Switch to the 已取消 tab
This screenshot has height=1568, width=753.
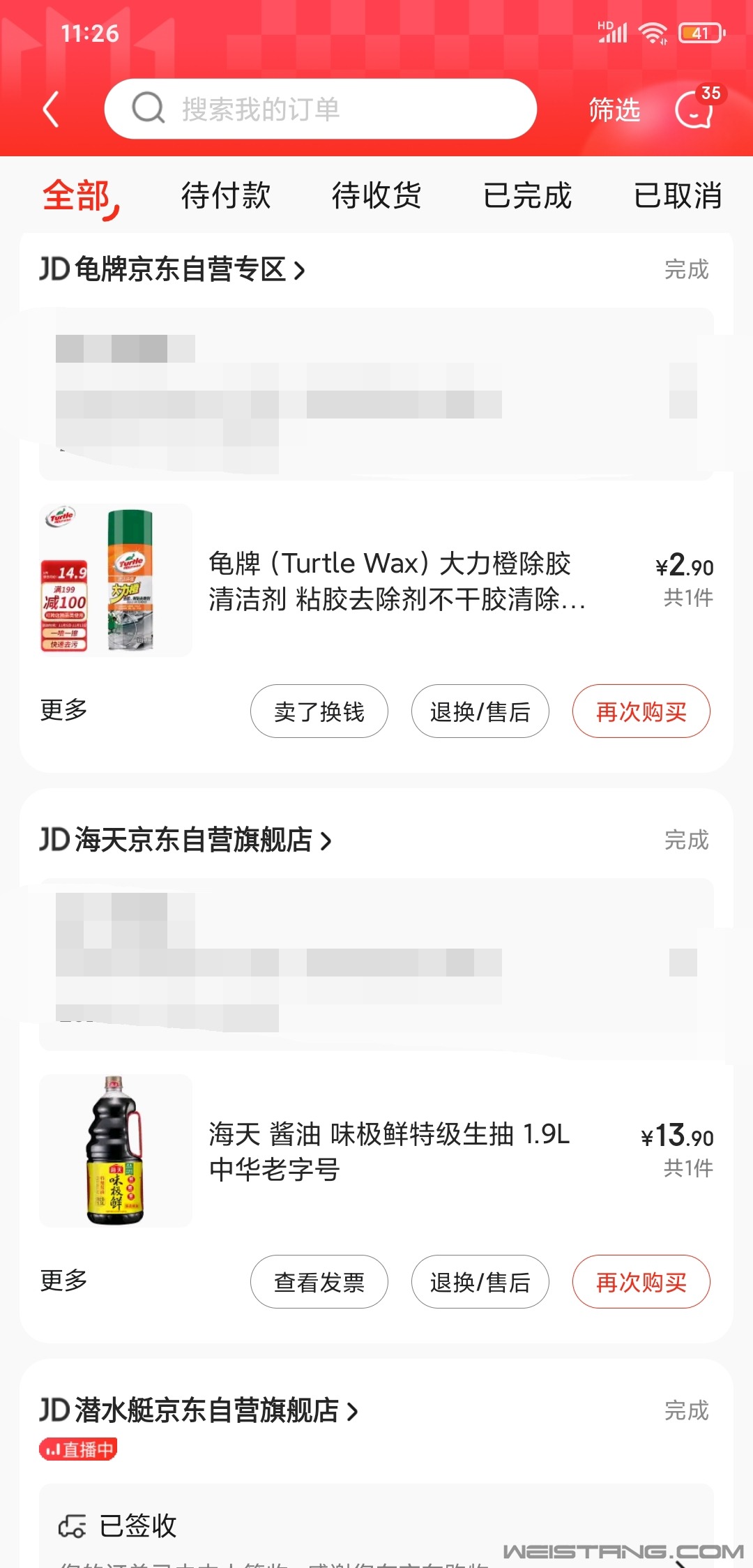(677, 195)
